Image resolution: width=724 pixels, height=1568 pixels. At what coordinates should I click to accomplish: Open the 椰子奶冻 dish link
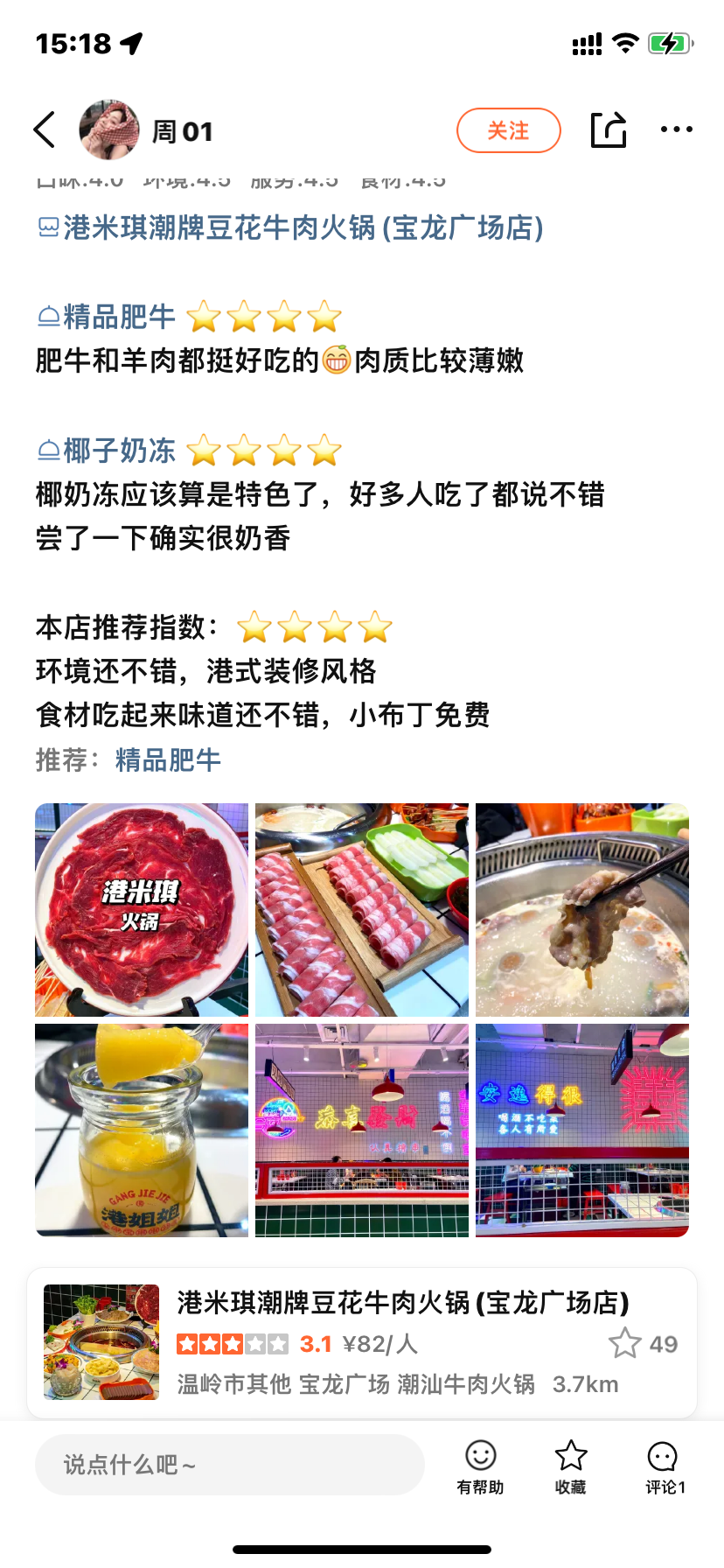pos(107,451)
